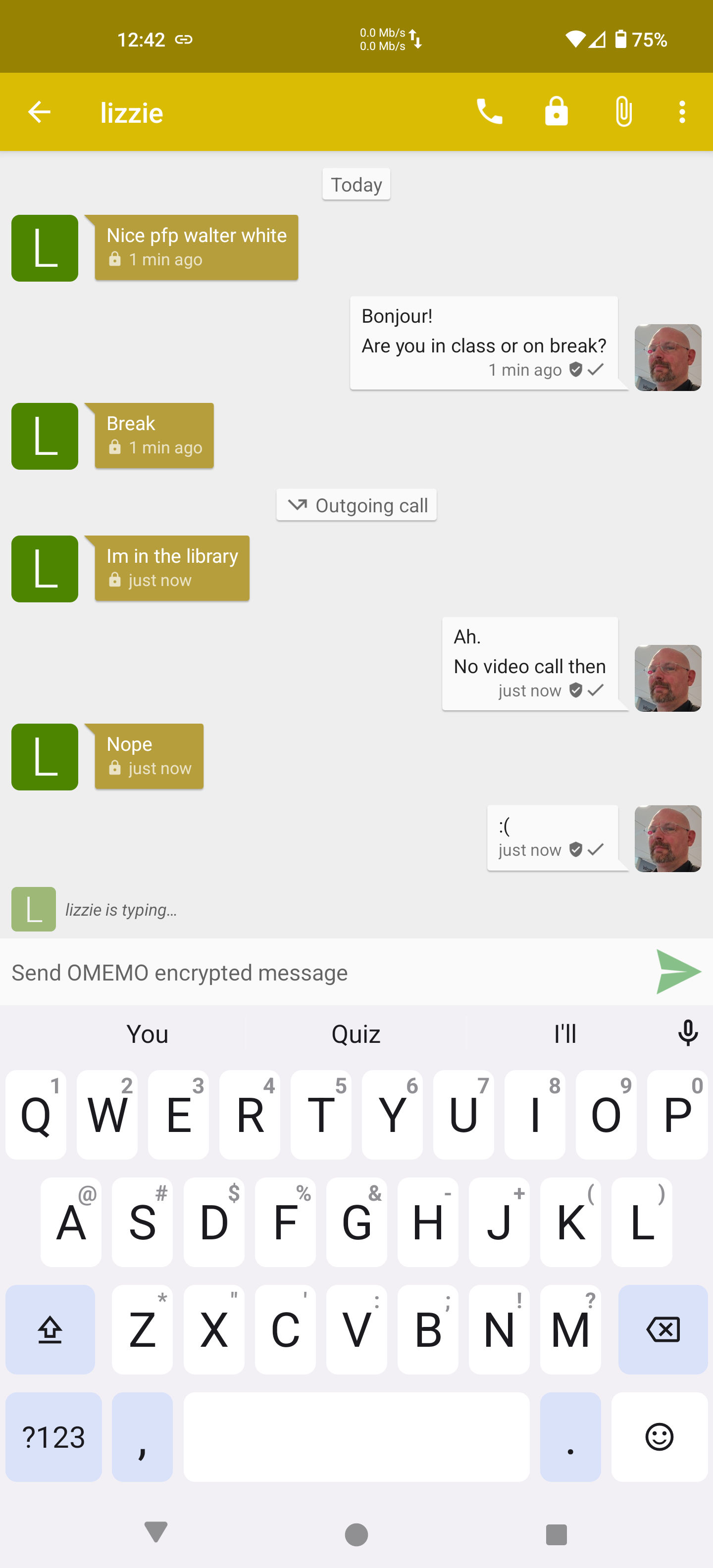
Task: Open lizzie's avatar next to "Break"
Action: 45,436
